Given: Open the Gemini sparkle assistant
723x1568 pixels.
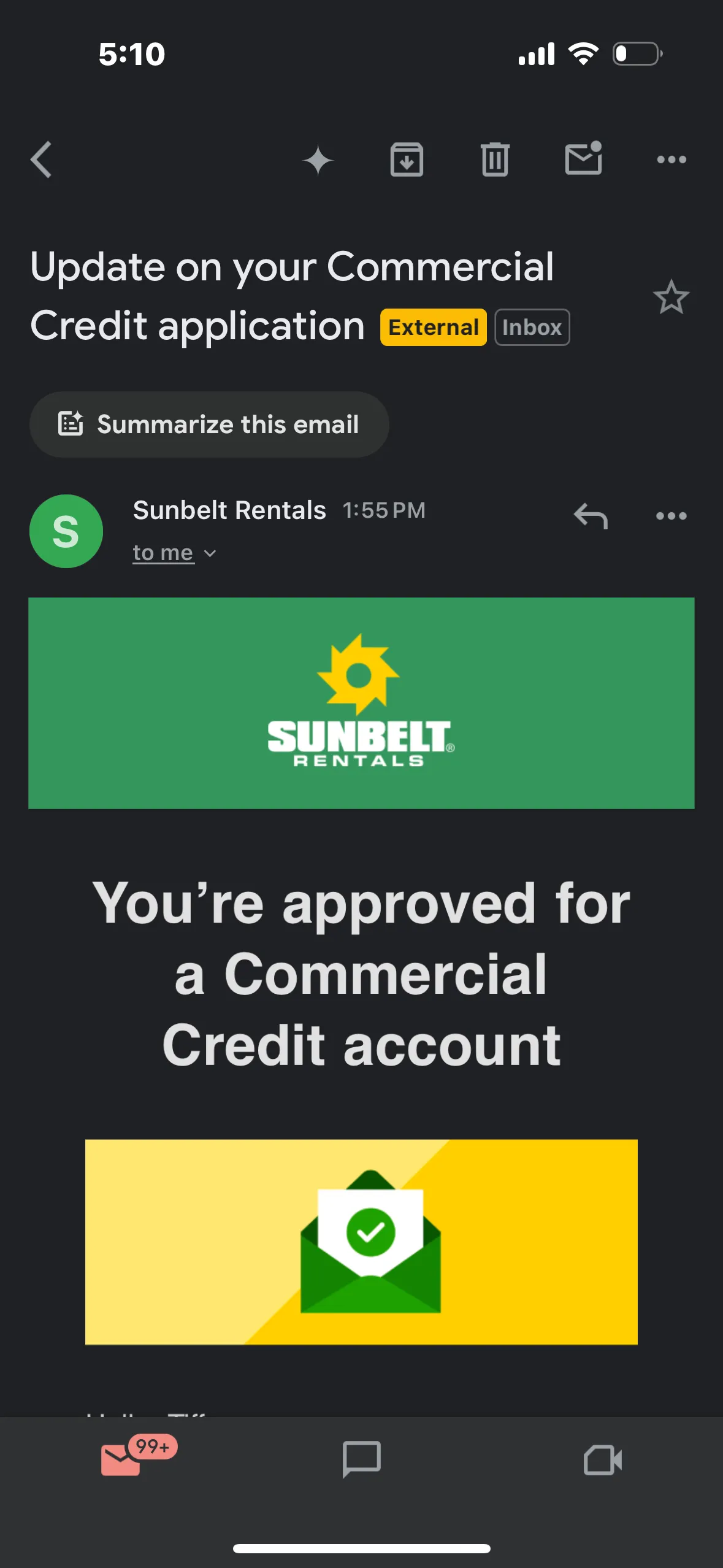Looking at the screenshot, I should pyautogui.click(x=318, y=161).
